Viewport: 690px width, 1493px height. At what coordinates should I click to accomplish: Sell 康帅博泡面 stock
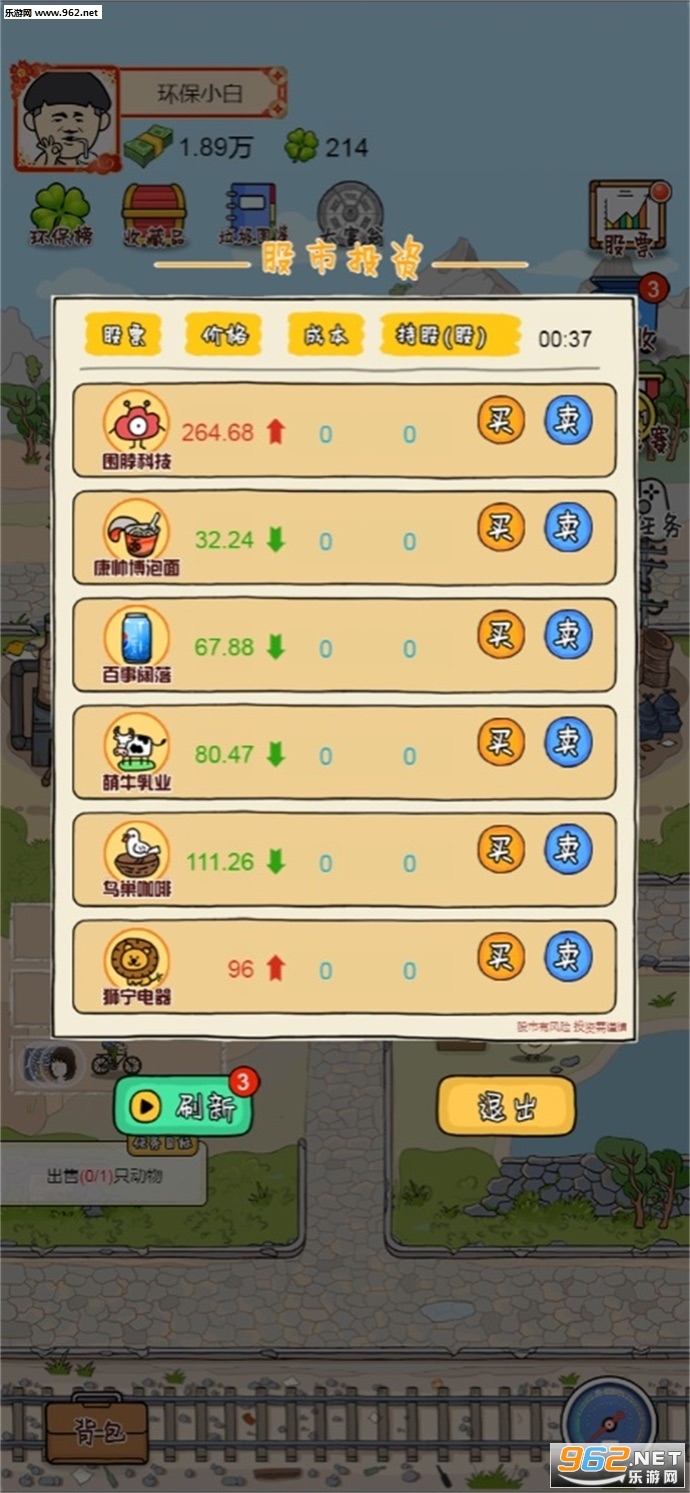tap(568, 527)
